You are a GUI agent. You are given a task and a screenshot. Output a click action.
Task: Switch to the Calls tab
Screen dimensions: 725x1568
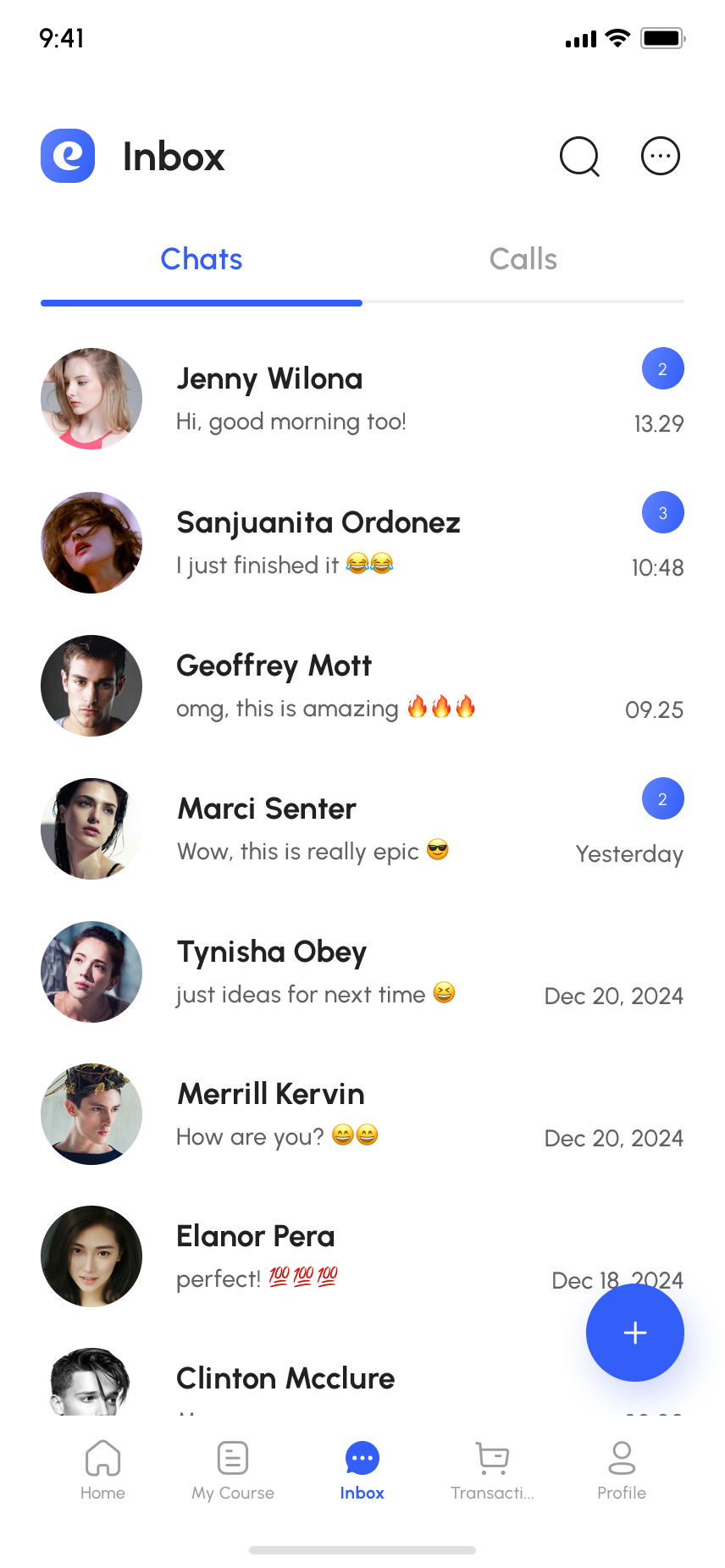pos(523,260)
